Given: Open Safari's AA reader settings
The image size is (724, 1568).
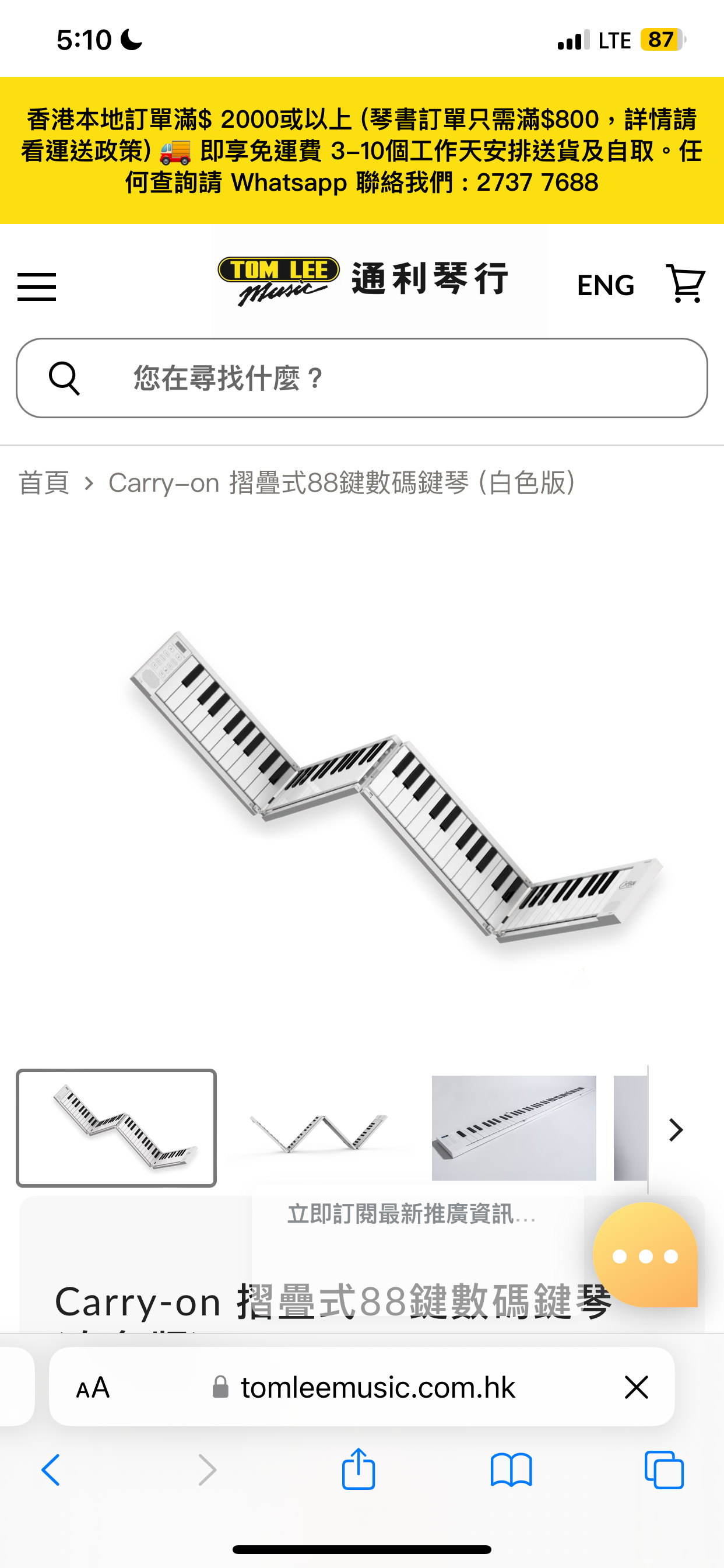Looking at the screenshot, I should point(93,1387).
